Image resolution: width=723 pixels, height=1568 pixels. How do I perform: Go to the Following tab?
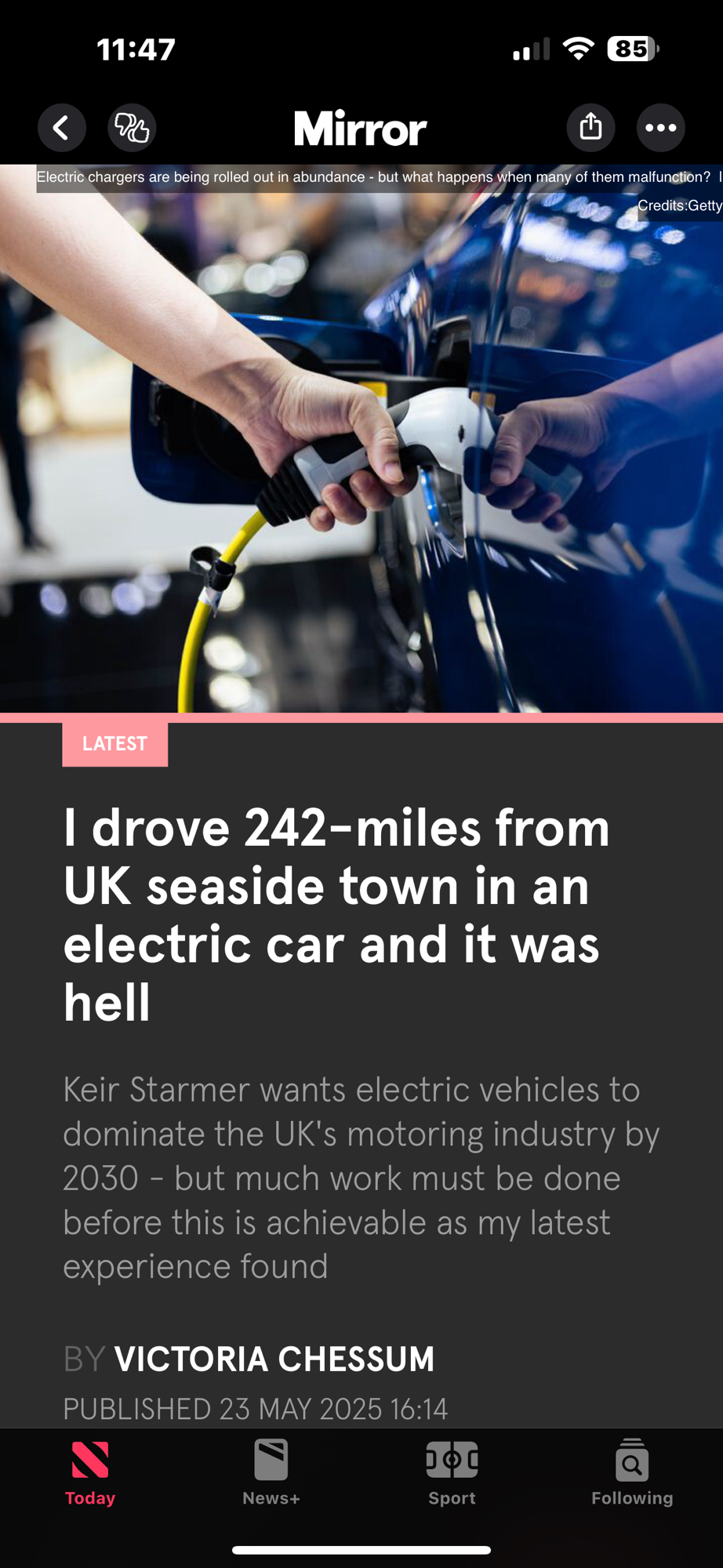pos(632,1472)
